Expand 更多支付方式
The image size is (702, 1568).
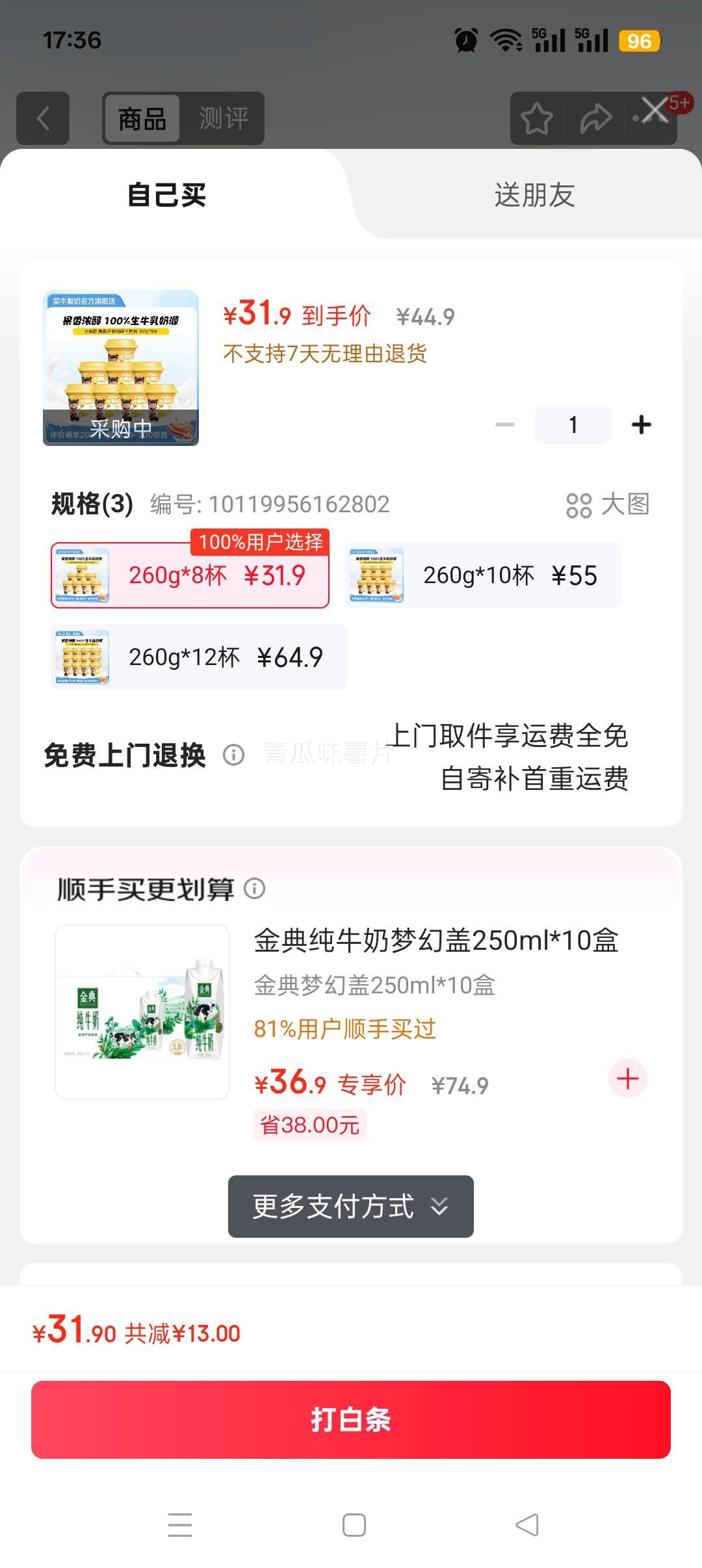[350, 1207]
